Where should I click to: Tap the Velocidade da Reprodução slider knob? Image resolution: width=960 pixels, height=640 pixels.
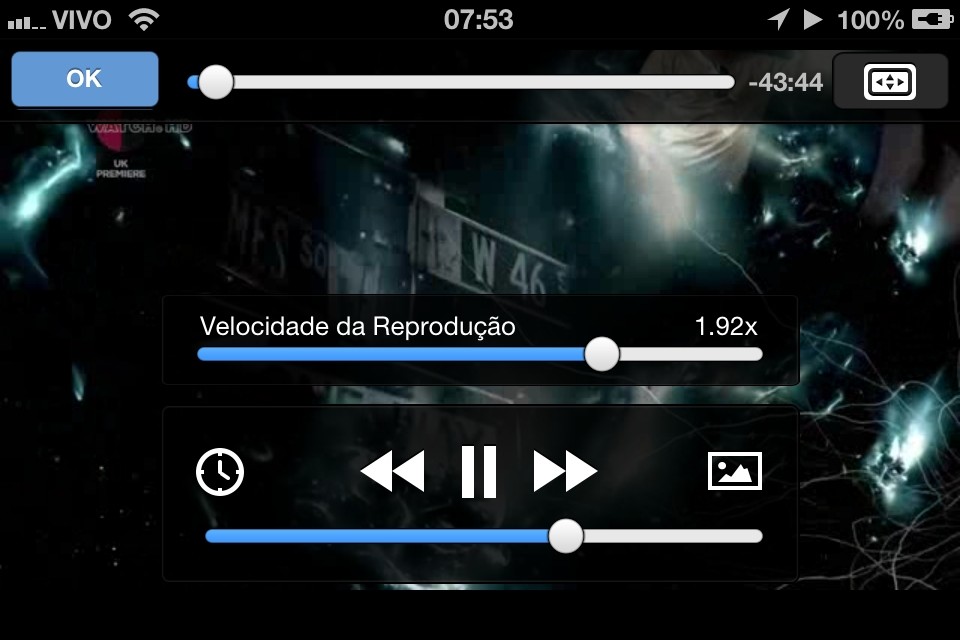click(601, 354)
